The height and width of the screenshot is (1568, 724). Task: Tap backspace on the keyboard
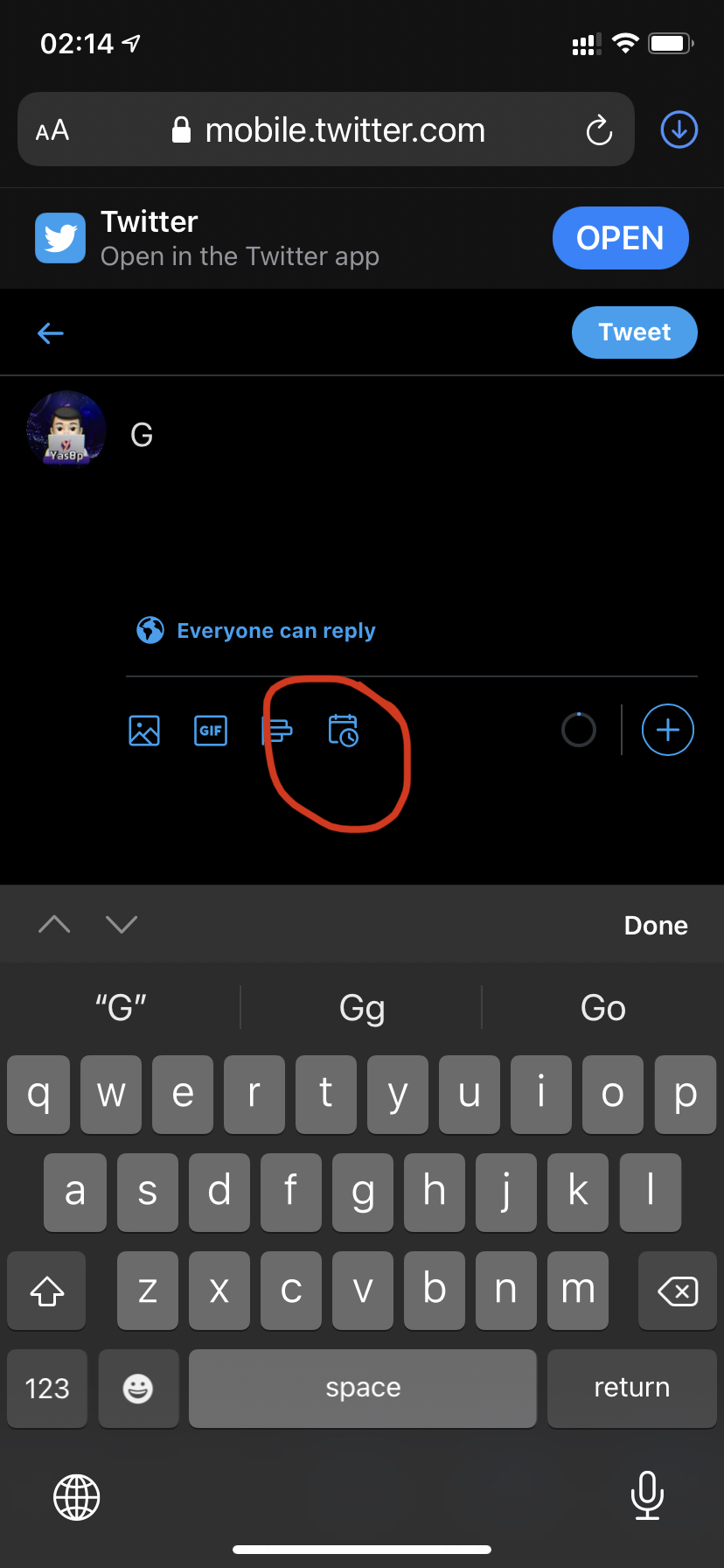point(677,1291)
